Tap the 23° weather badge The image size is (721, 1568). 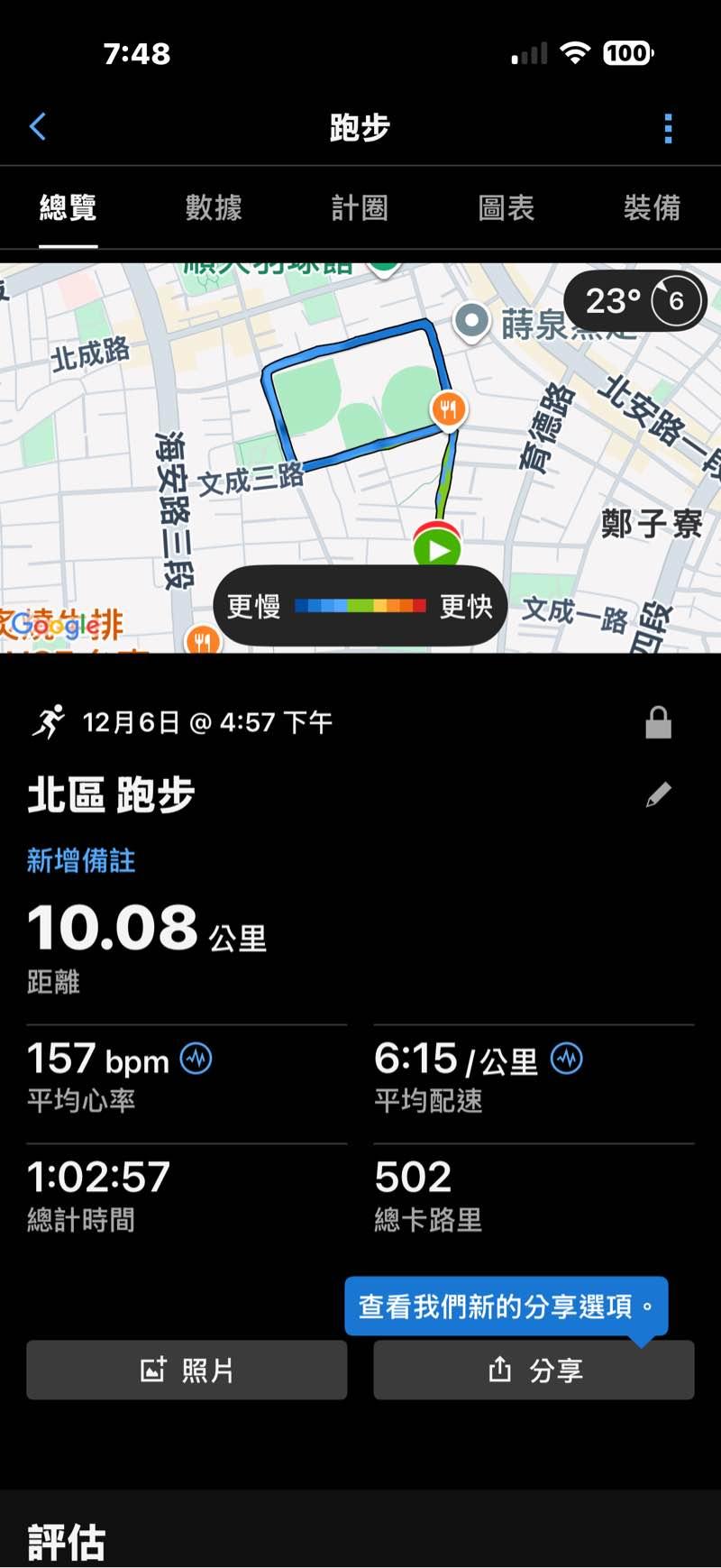pos(634,301)
